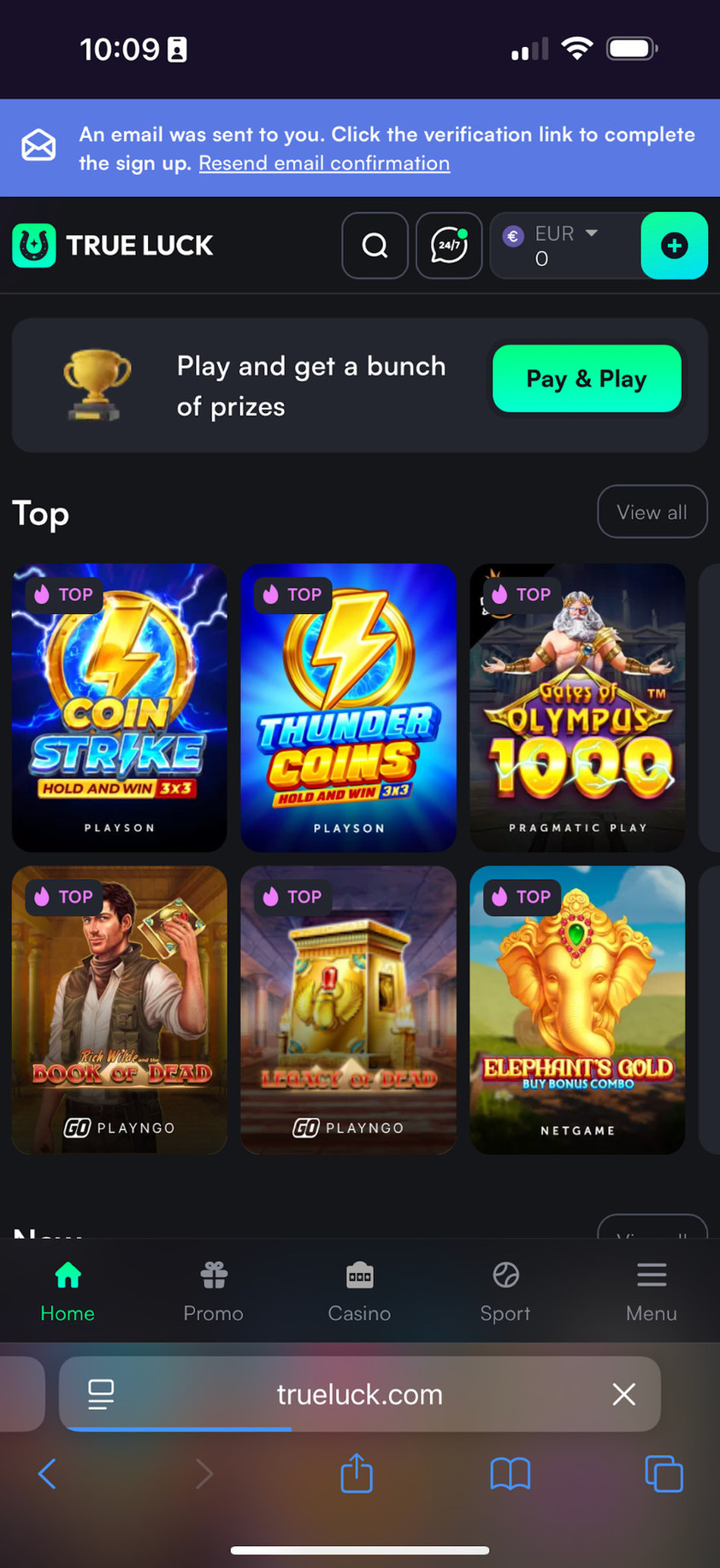Switch to the Promo tab
Screen dimensions: 720x1568
[214, 1291]
